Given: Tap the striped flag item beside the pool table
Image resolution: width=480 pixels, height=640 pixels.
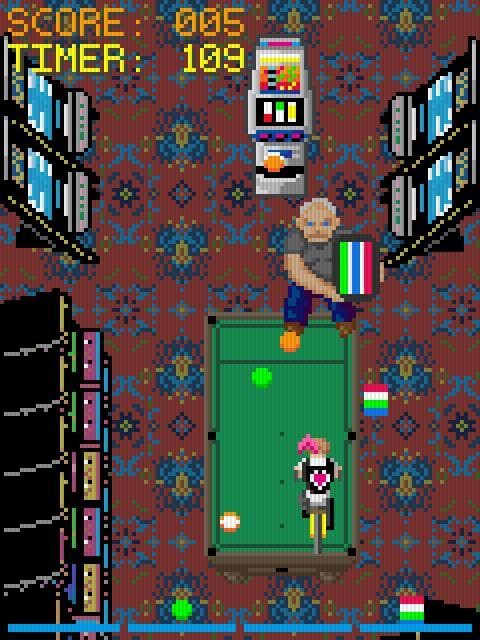Looking at the screenshot, I should (x=376, y=400).
